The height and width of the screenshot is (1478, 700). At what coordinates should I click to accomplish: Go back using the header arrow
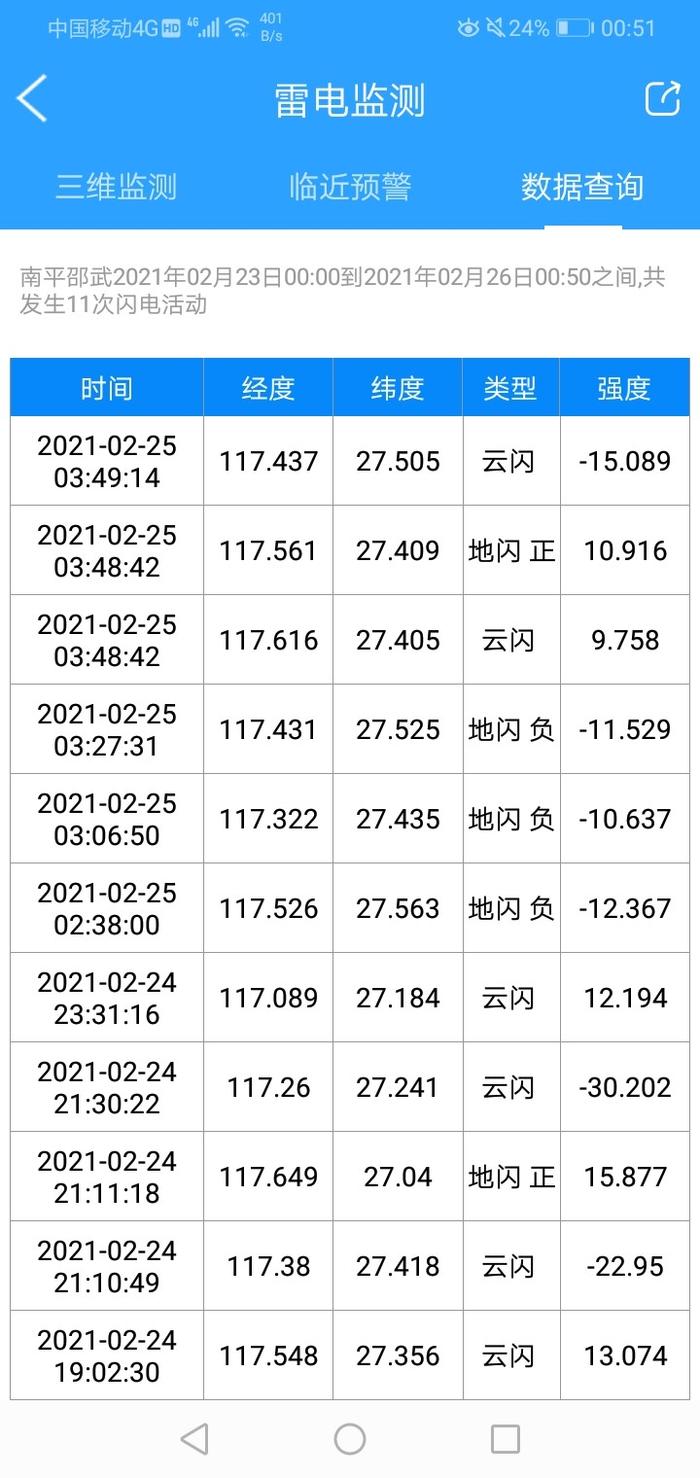[x=32, y=99]
